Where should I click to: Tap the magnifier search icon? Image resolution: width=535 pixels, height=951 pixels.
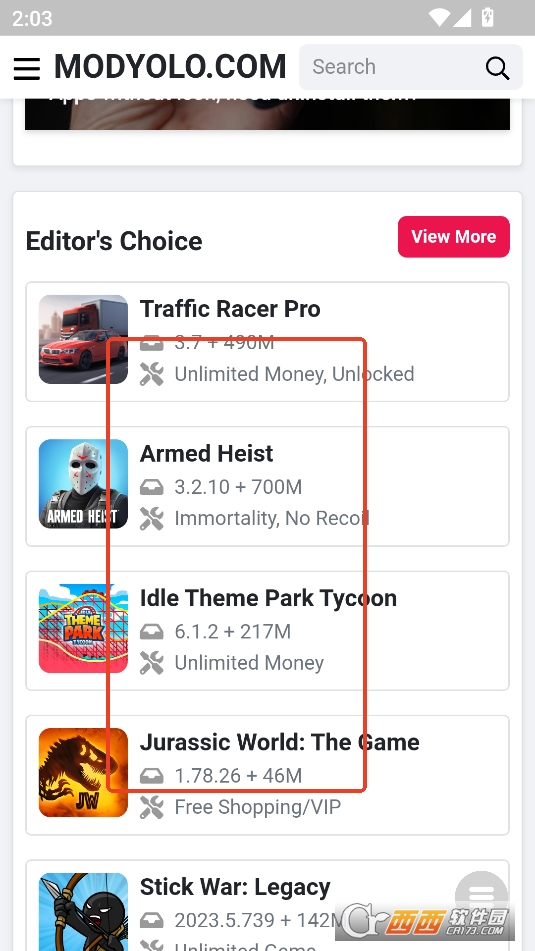(497, 68)
